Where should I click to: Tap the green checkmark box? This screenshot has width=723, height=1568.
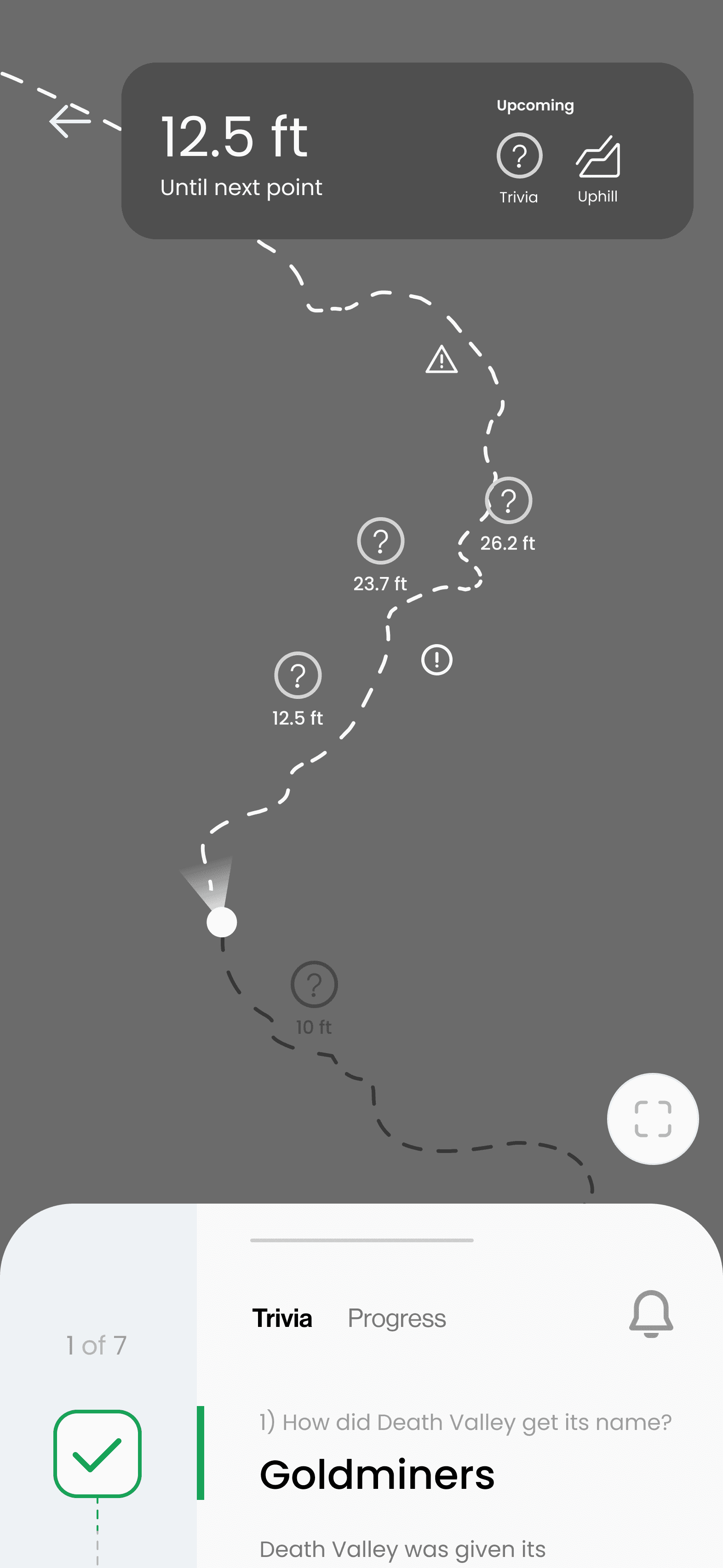(x=98, y=1453)
